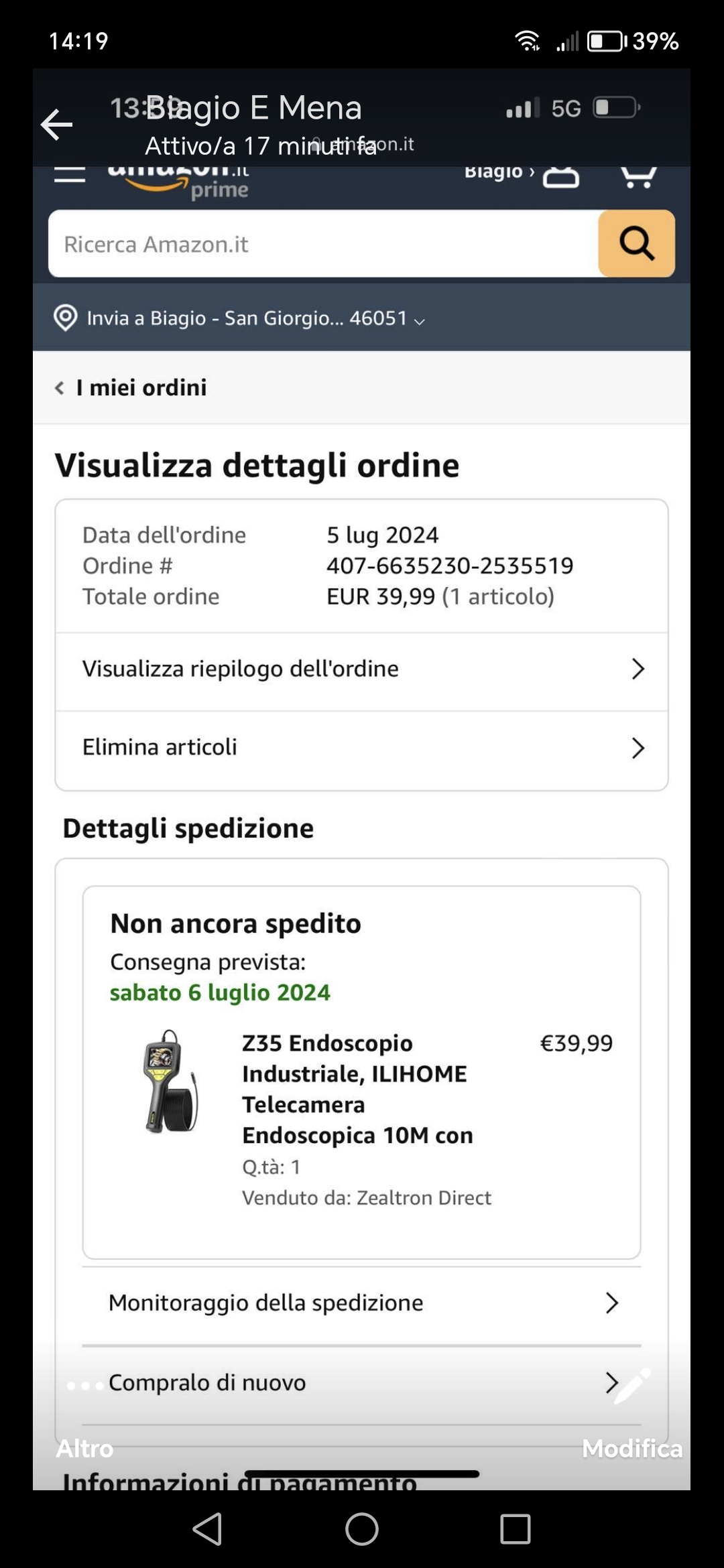This screenshot has width=724, height=1568.
Task: Tap the system home button
Action: pos(362,1529)
